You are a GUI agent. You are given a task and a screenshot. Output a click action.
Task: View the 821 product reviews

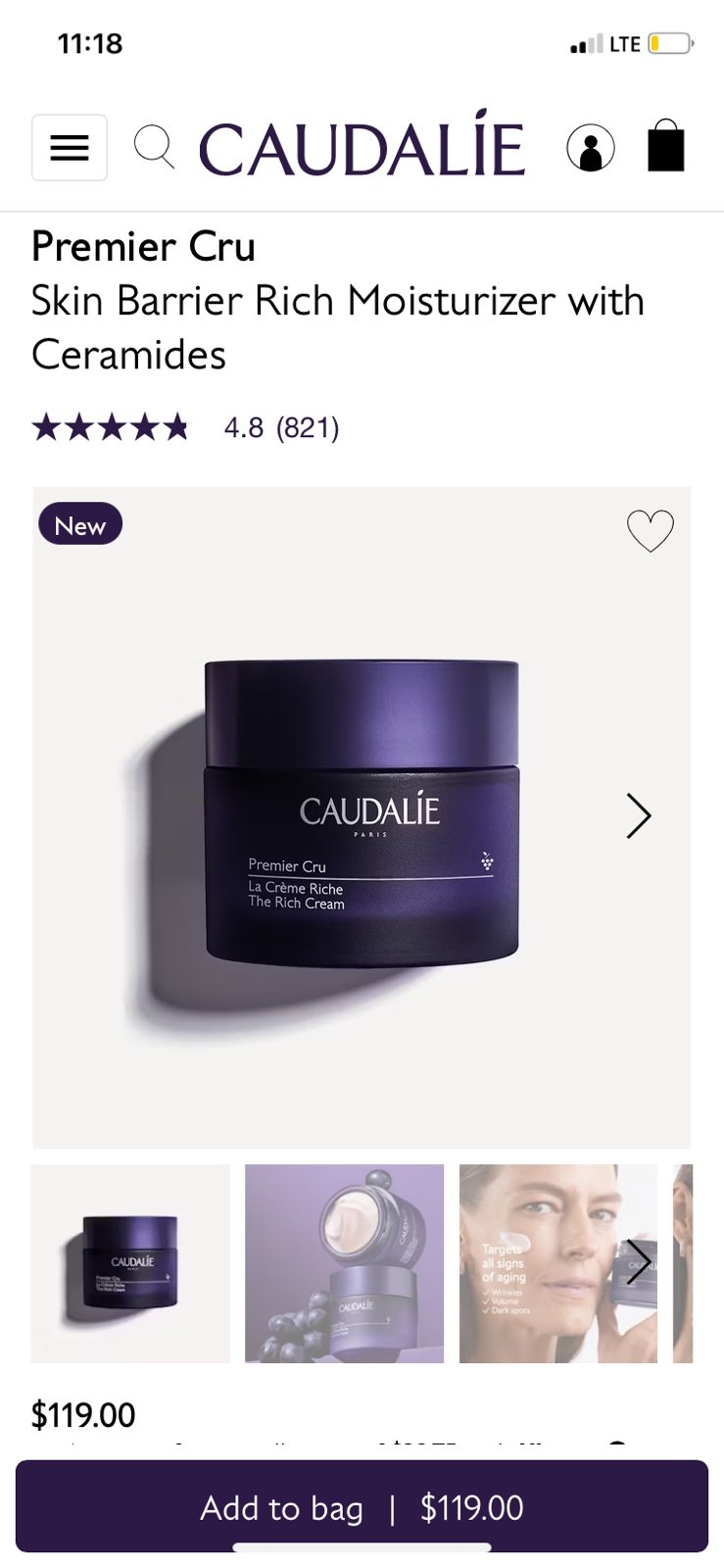tap(308, 428)
